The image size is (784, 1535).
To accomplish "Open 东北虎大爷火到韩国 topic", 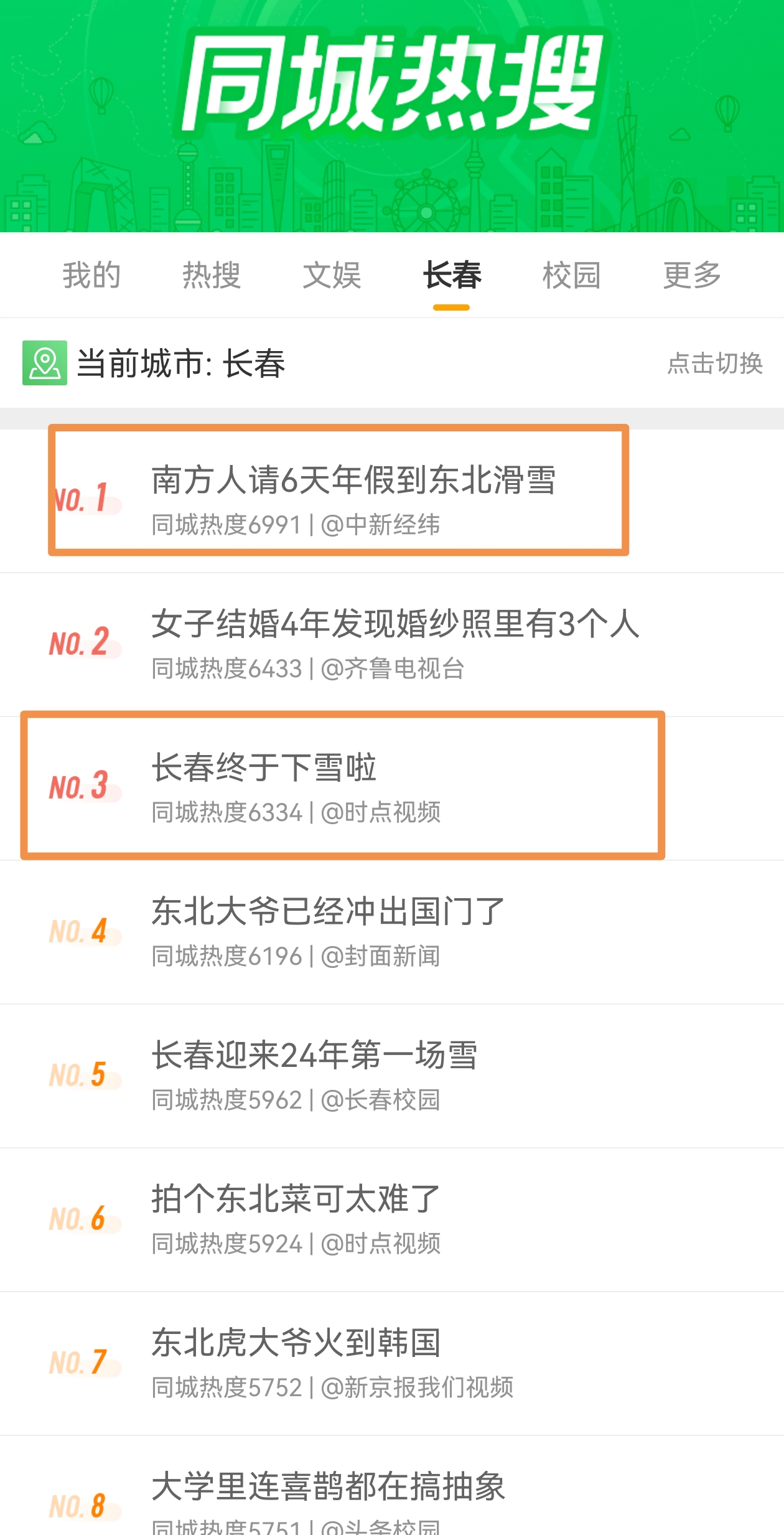I will (296, 1343).
